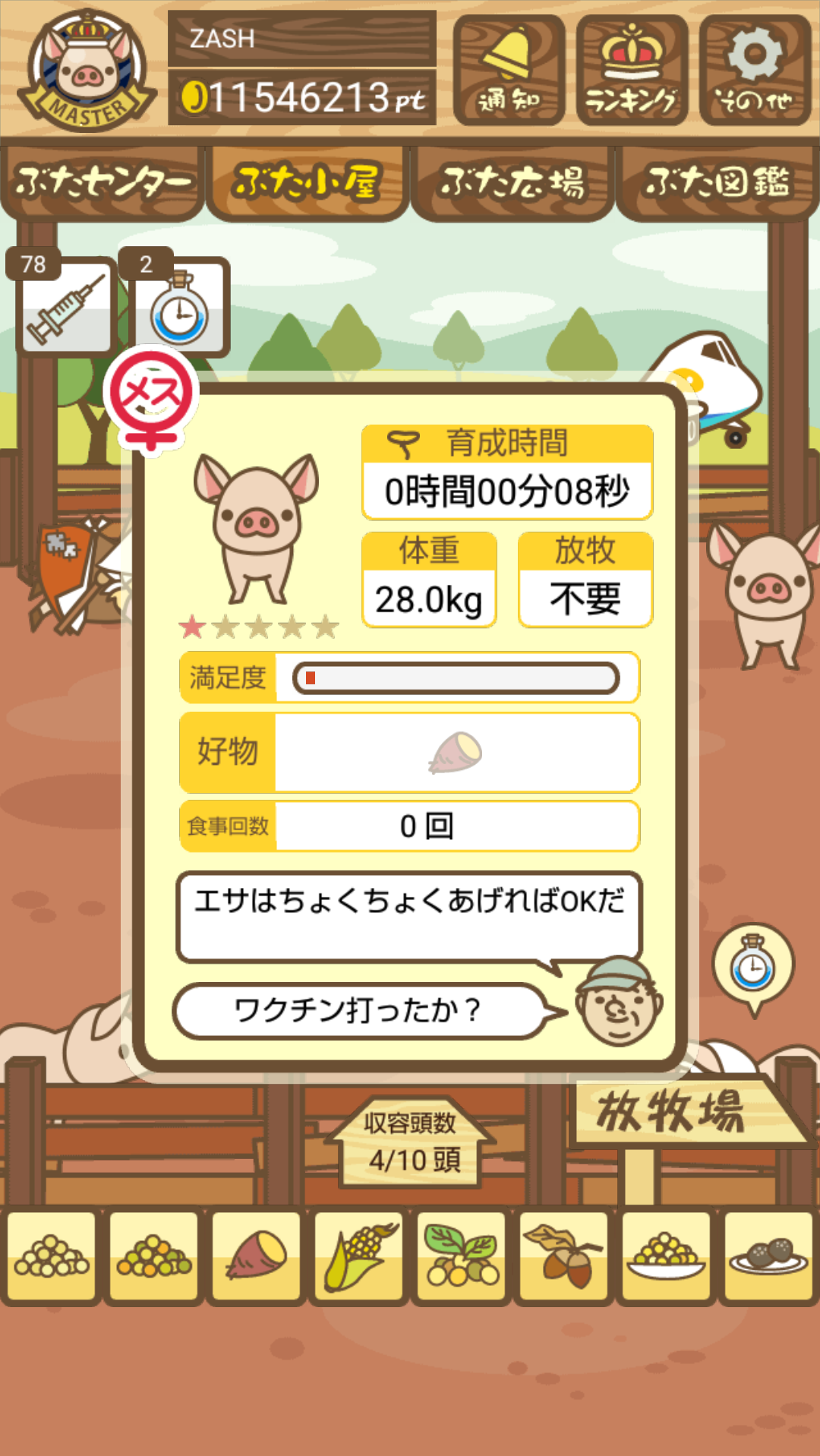Switch to the ぶた図鑑 tab
The image size is (820, 1456).
[x=717, y=182]
